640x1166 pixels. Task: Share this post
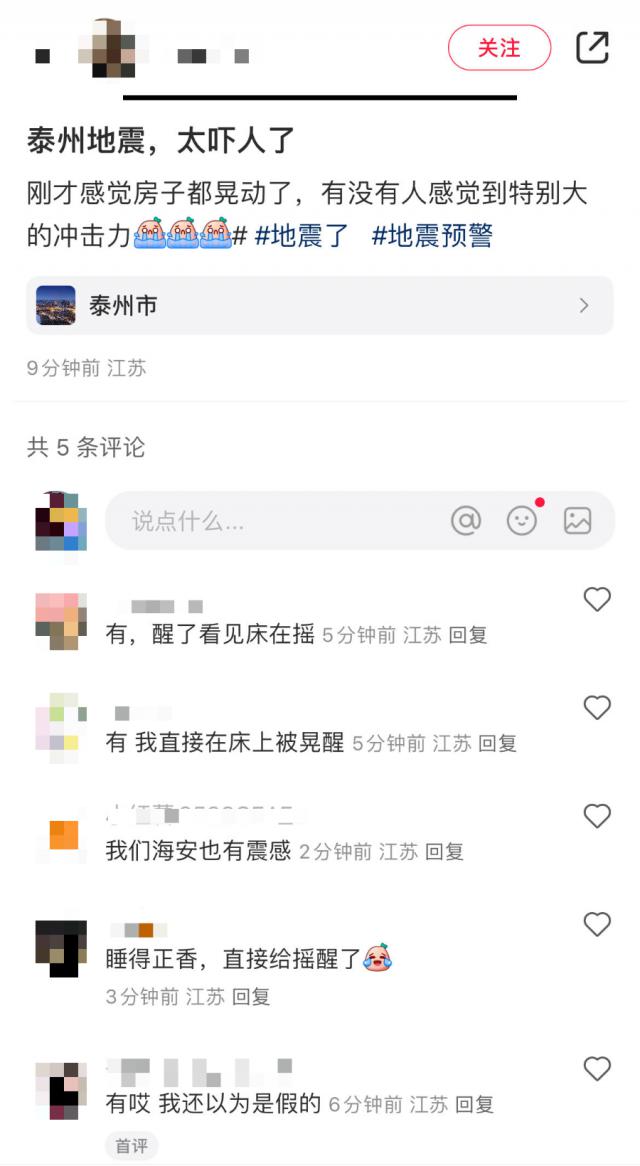(x=592, y=47)
